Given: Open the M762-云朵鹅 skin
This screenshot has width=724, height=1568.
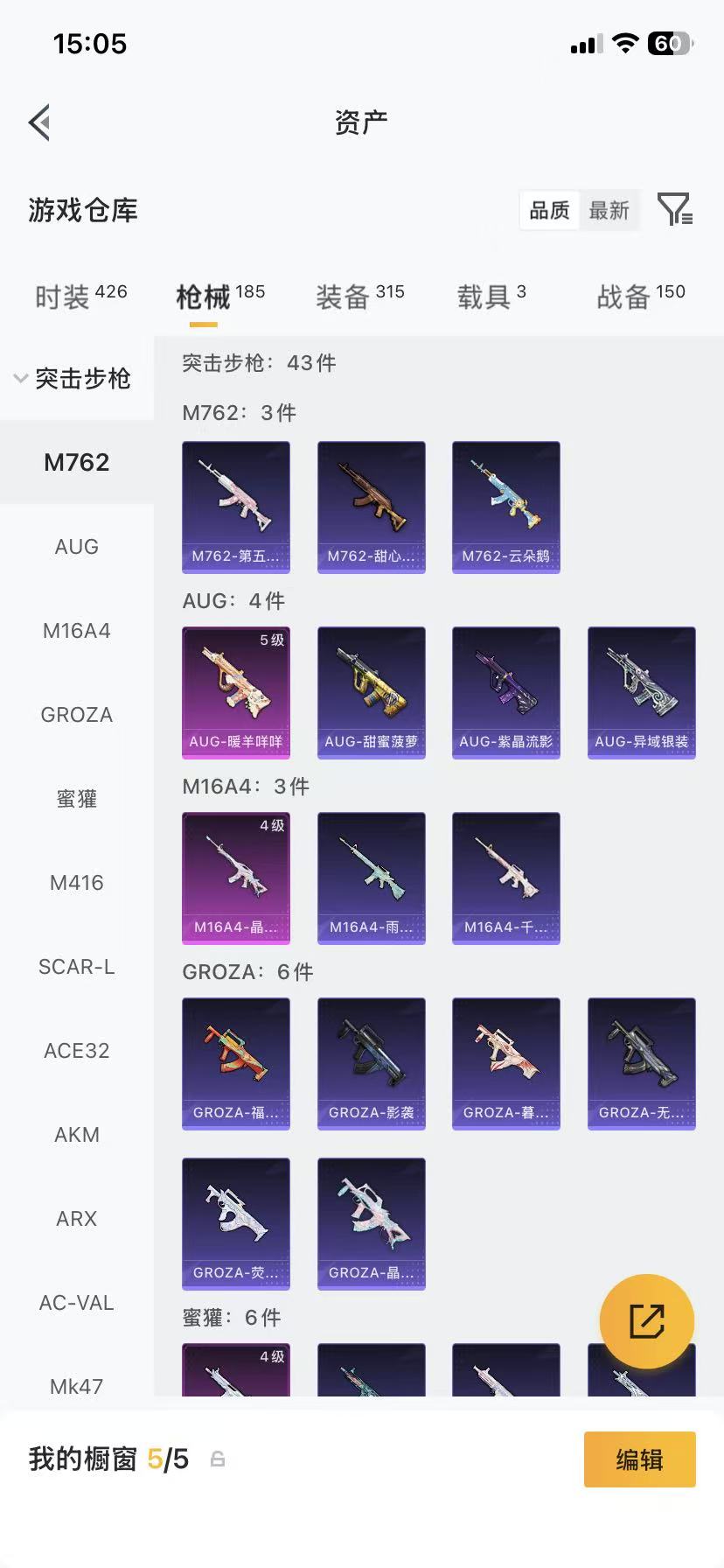Looking at the screenshot, I should pos(505,507).
